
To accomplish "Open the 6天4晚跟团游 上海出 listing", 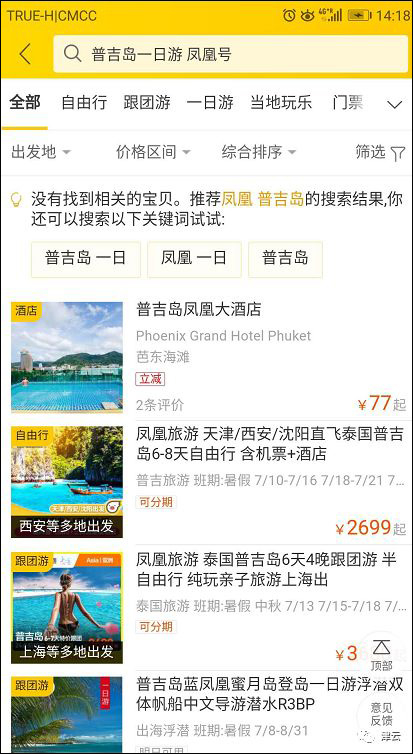I will [207, 608].
